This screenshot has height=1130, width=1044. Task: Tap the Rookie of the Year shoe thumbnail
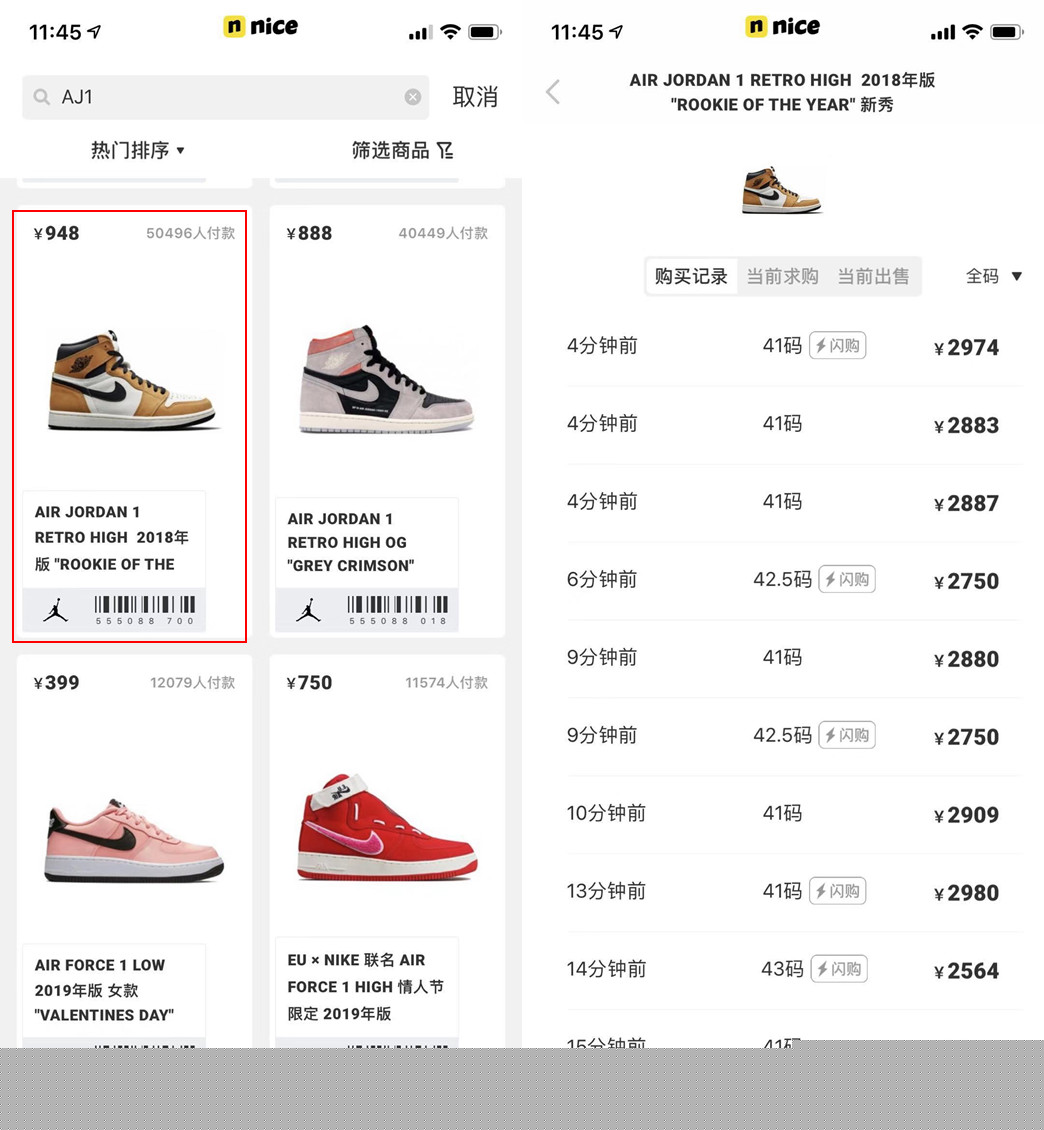[782, 190]
